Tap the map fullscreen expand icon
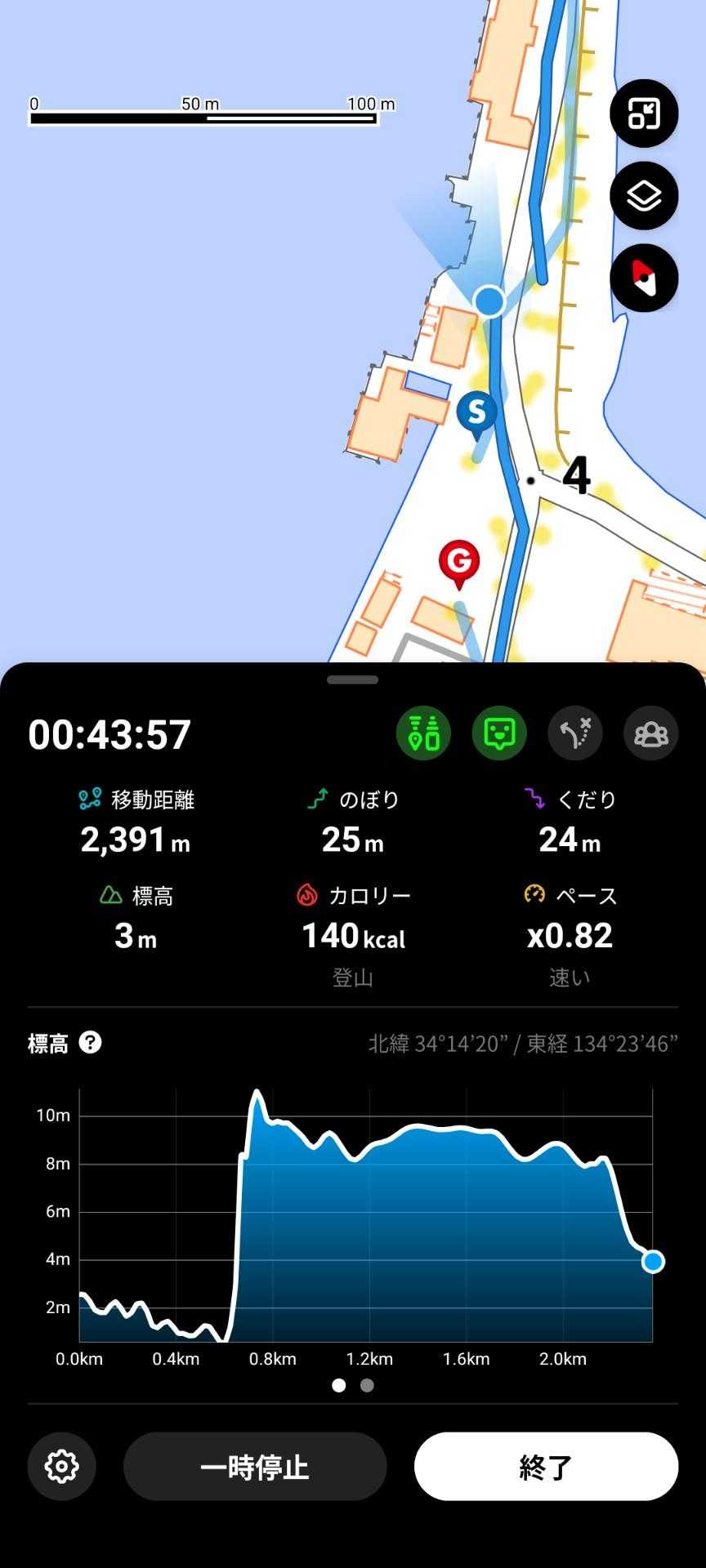Viewport: 706px width, 1568px height. 644,114
